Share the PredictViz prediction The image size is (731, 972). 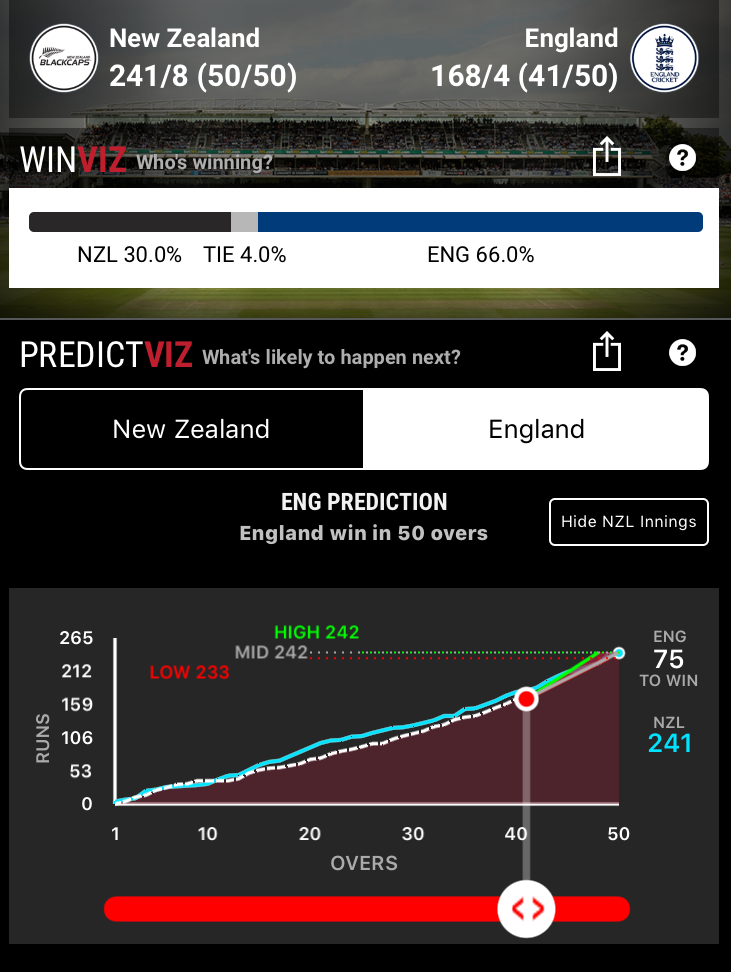(x=607, y=352)
